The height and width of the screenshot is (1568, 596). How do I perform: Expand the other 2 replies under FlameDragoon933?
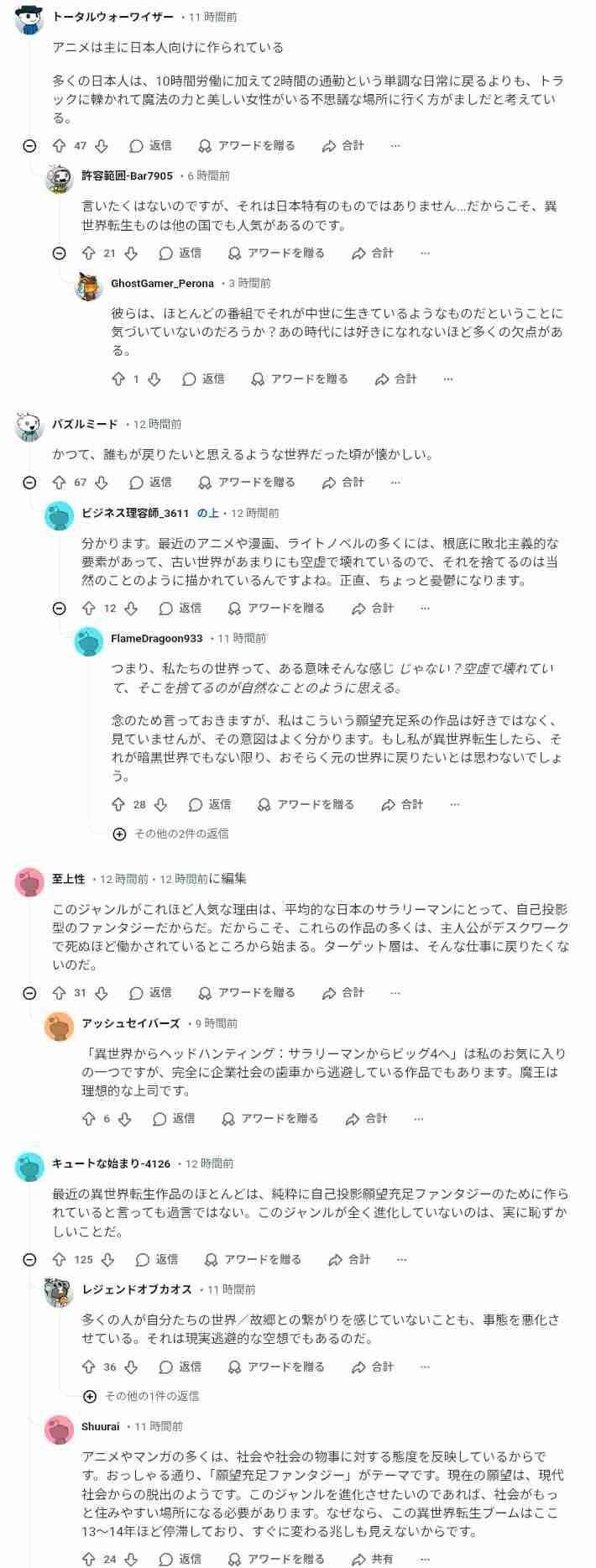[119, 834]
